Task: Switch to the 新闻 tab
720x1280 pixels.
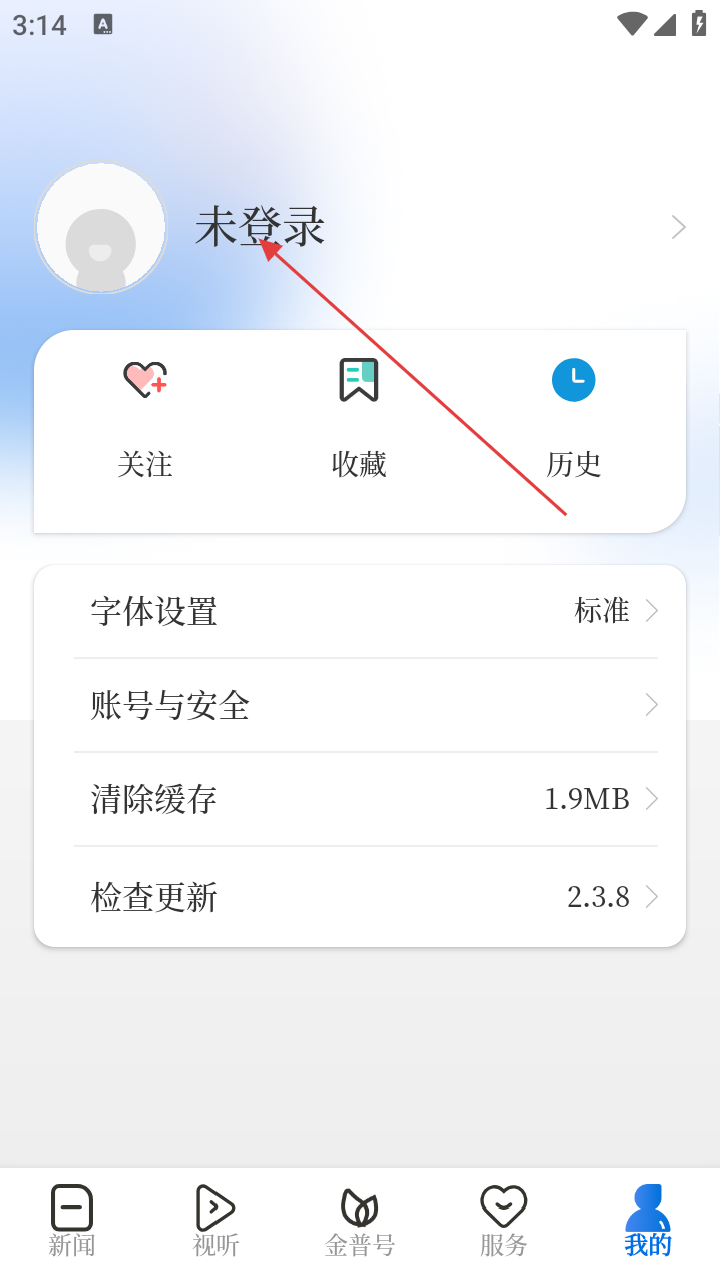Action: click(x=72, y=1221)
